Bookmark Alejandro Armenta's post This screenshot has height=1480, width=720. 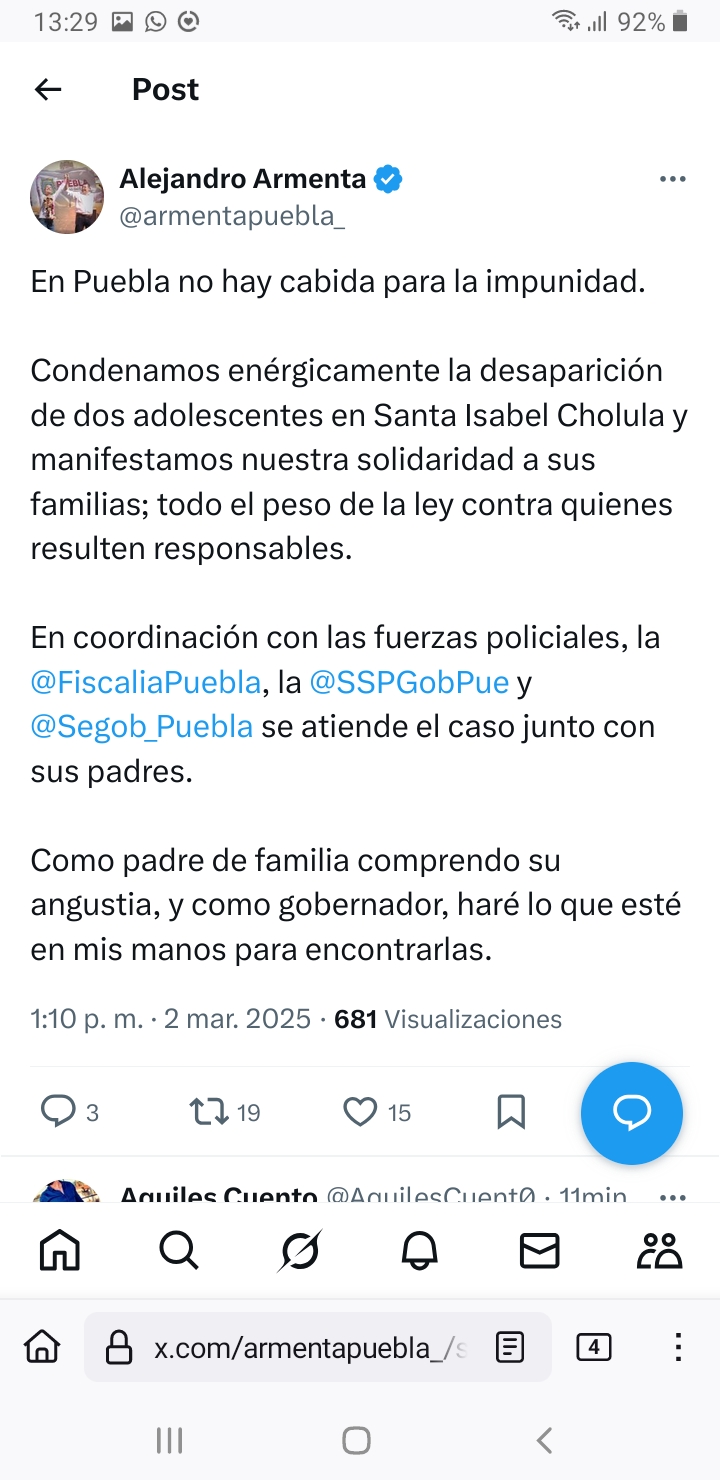pos(511,1111)
